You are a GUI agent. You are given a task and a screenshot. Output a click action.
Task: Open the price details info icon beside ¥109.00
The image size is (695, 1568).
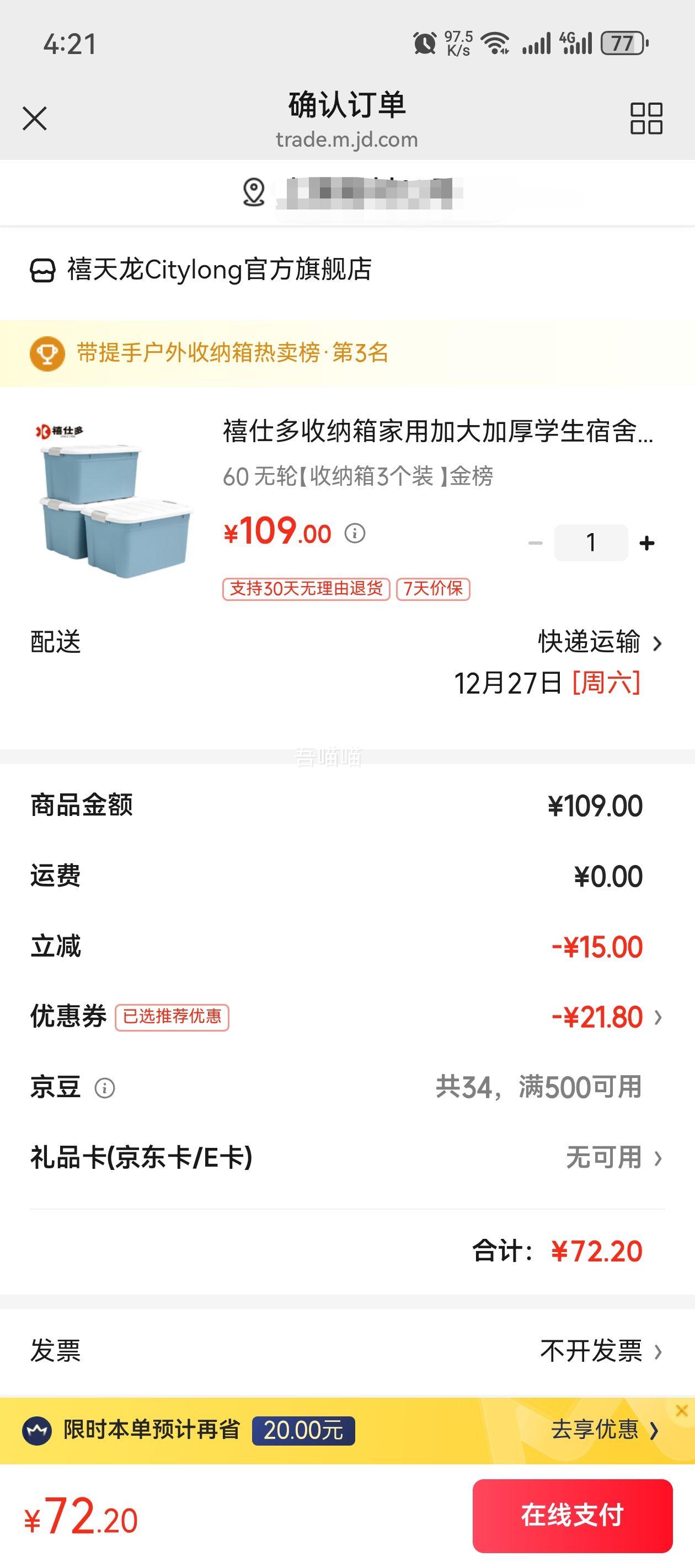pyautogui.click(x=355, y=534)
